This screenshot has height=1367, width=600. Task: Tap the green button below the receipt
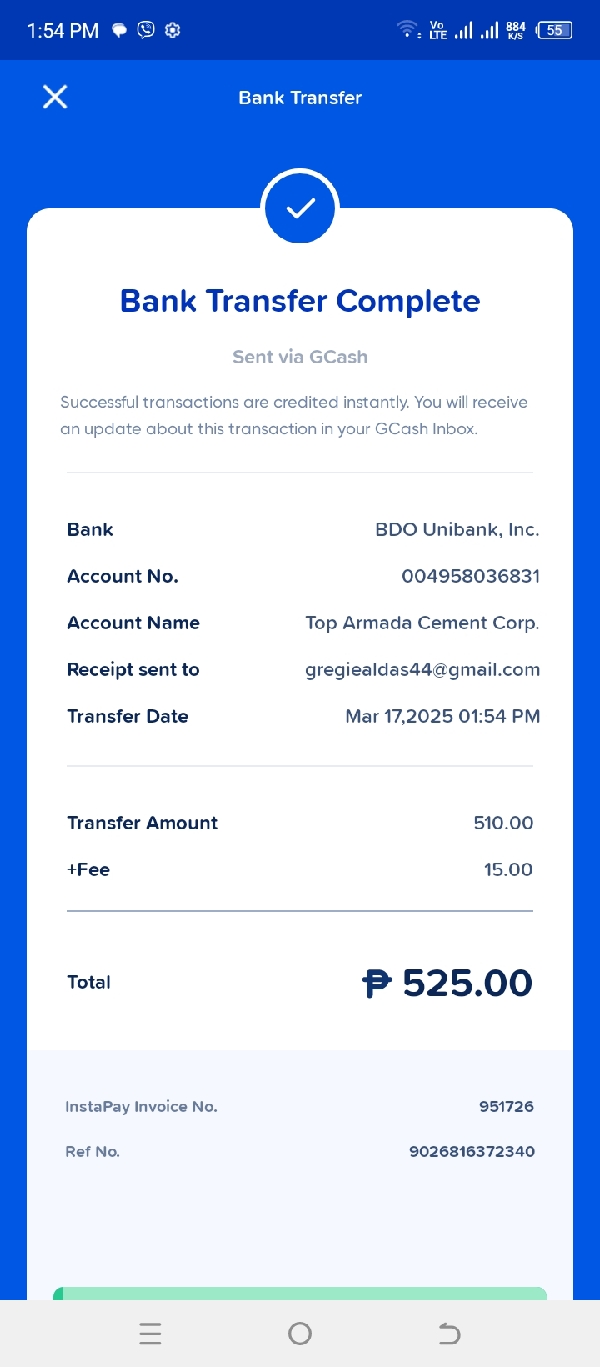tap(300, 1293)
